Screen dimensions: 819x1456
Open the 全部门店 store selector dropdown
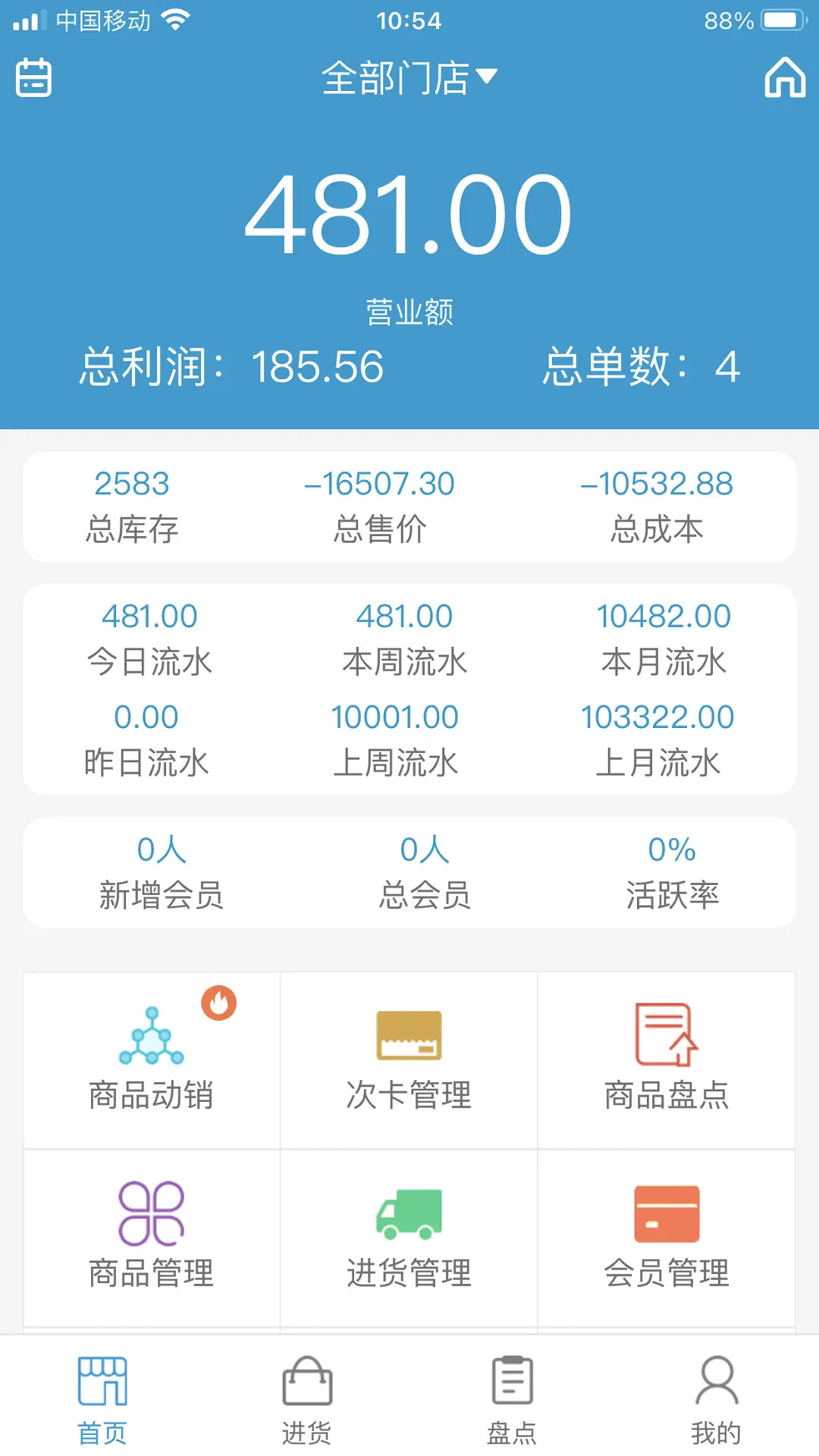[409, 77]
